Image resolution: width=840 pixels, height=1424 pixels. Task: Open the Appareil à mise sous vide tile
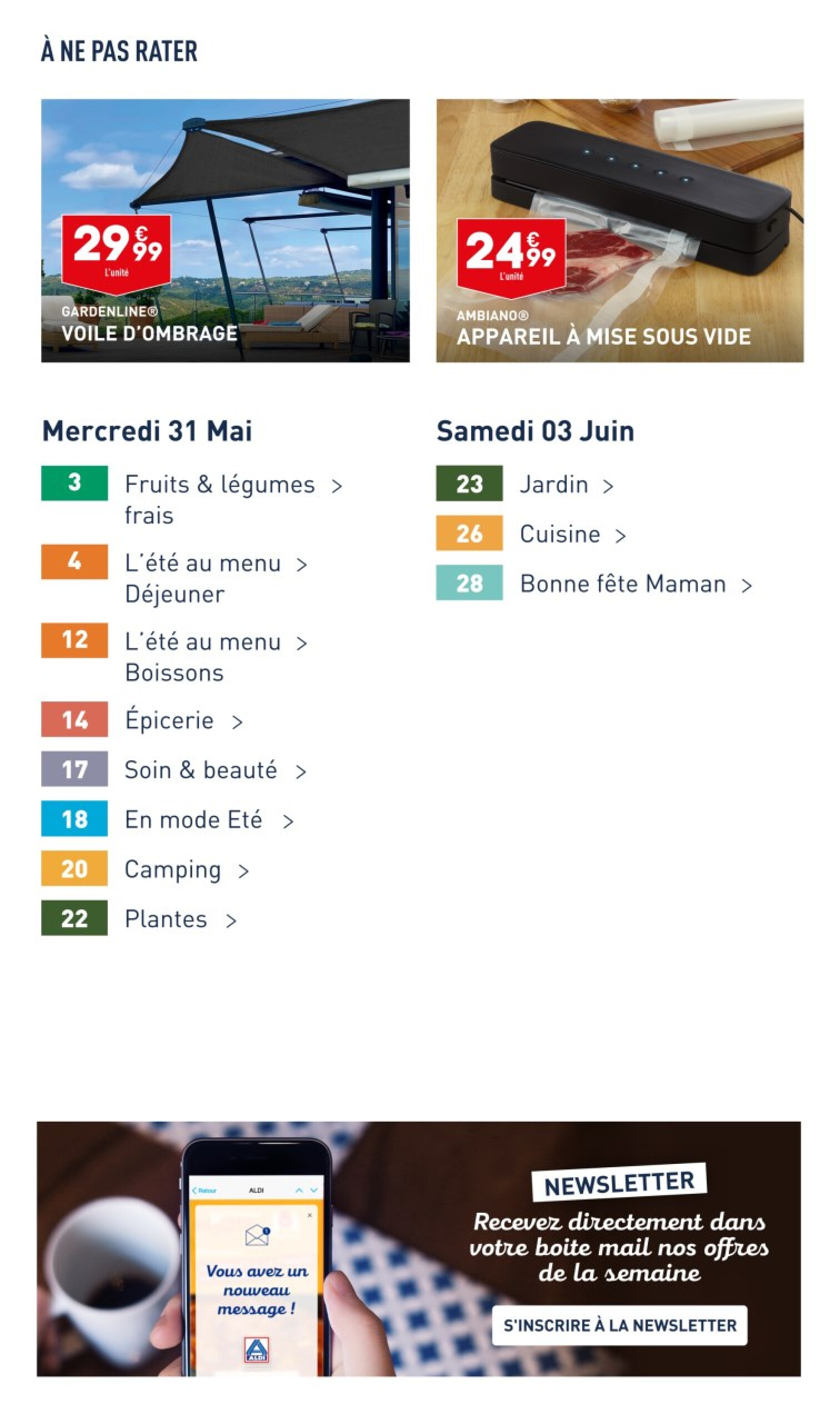pyautogui.click(x=619, y=231)
